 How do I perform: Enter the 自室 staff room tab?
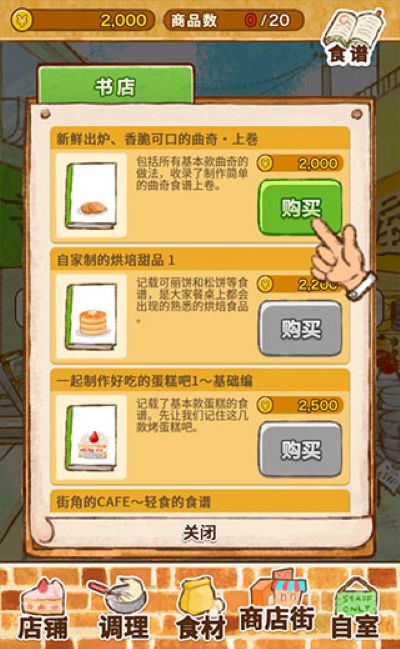click(355, 608)
